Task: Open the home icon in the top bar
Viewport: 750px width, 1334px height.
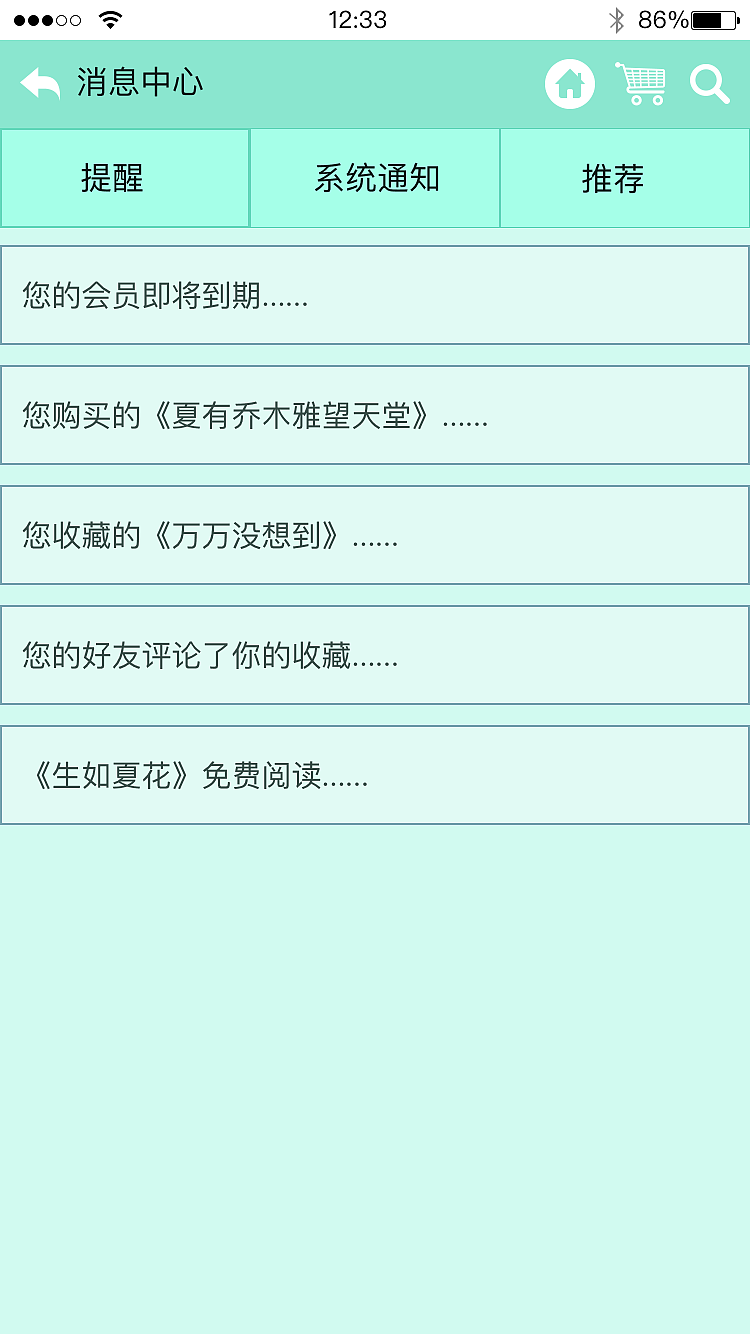Action: click(x=569, y=84)
